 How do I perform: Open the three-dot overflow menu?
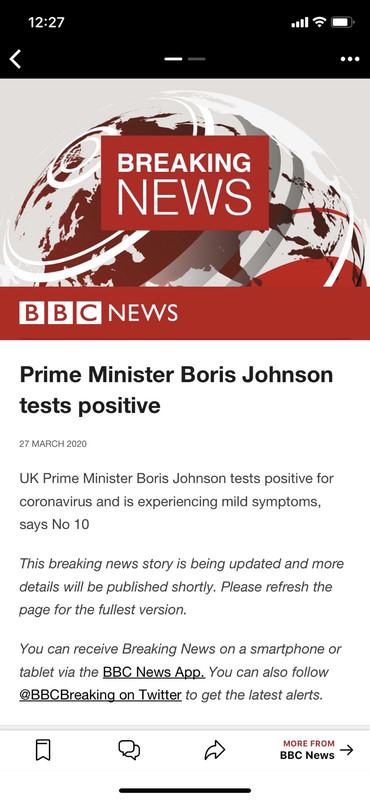coord(350,59)
